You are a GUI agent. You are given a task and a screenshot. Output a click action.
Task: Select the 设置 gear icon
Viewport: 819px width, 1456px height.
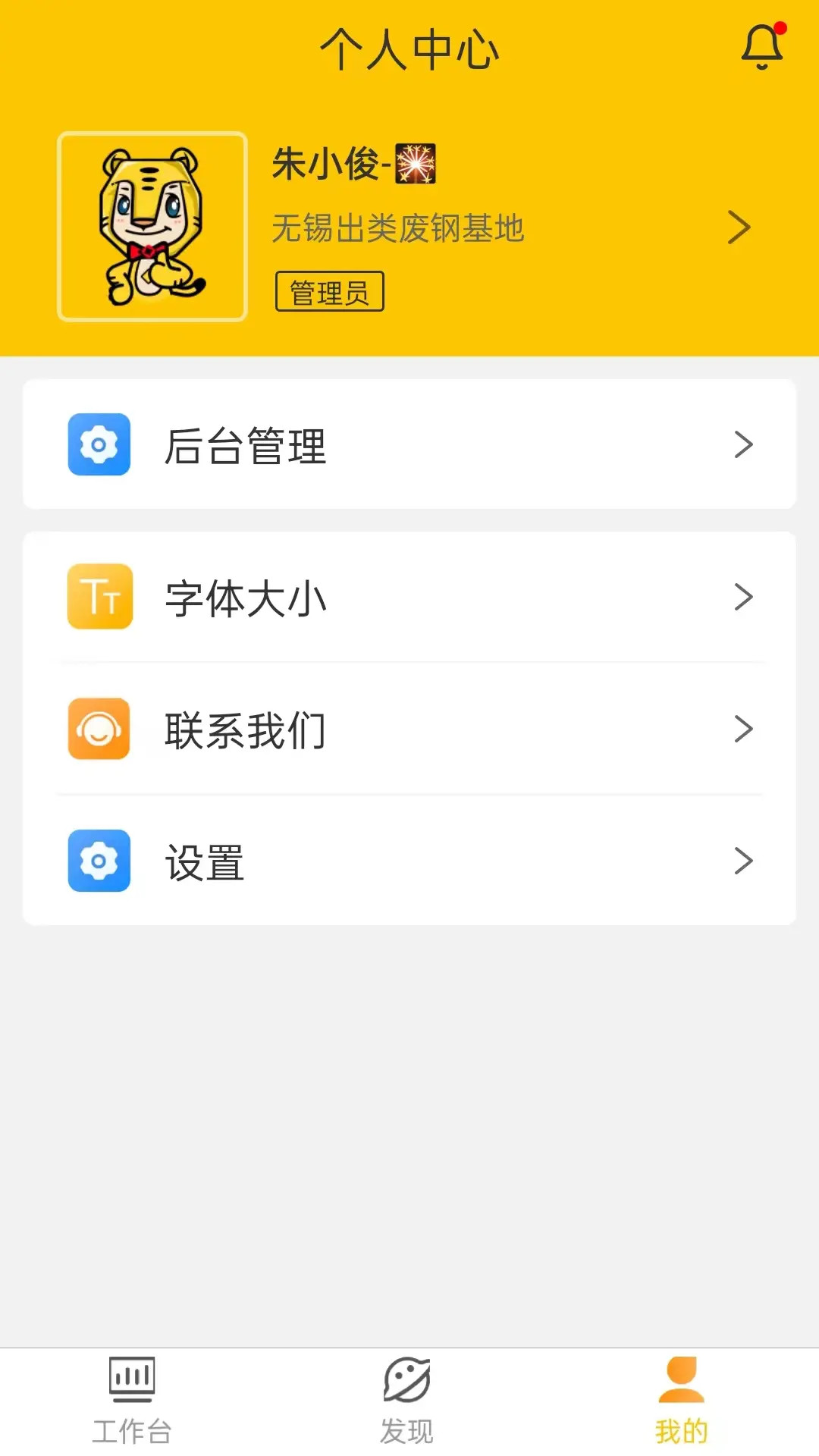coord(99,861)
